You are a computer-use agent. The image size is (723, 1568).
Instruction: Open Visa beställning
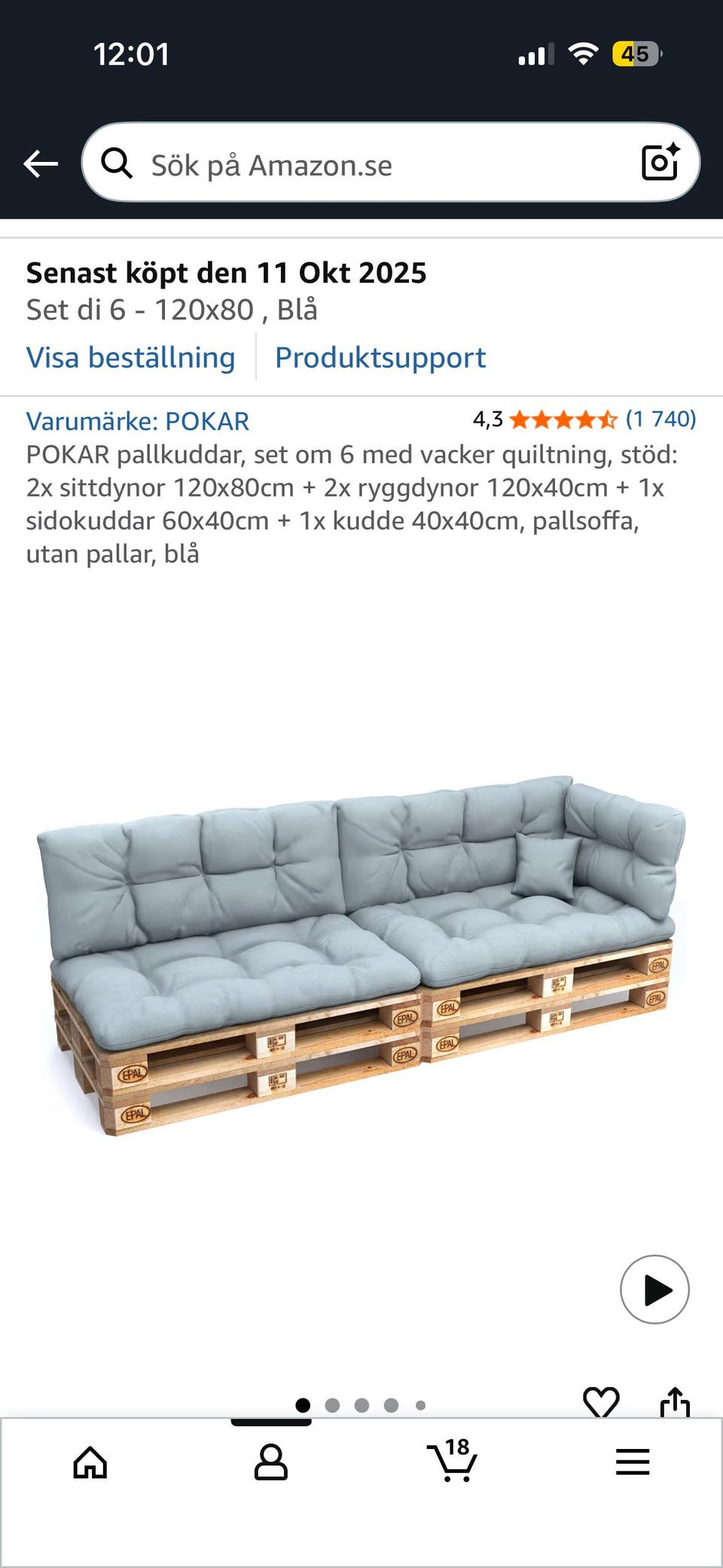click(x=130, y=356)
